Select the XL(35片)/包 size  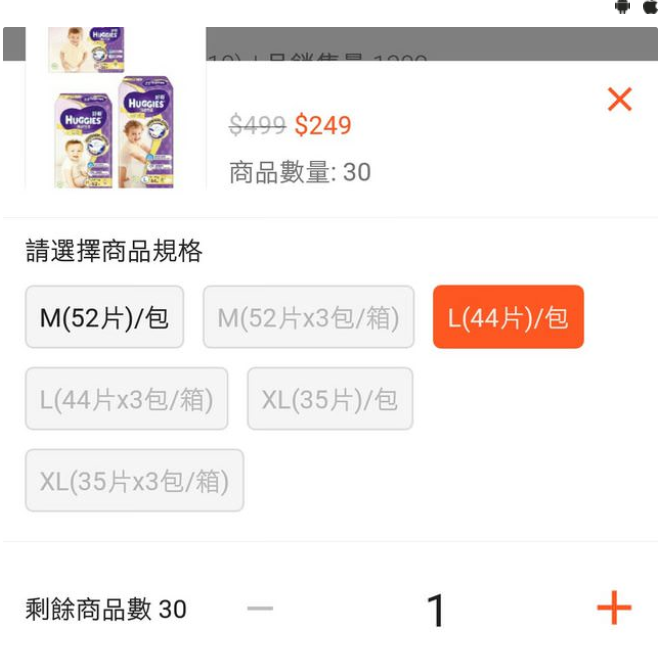pyautogui.click(x=330, y=399)
